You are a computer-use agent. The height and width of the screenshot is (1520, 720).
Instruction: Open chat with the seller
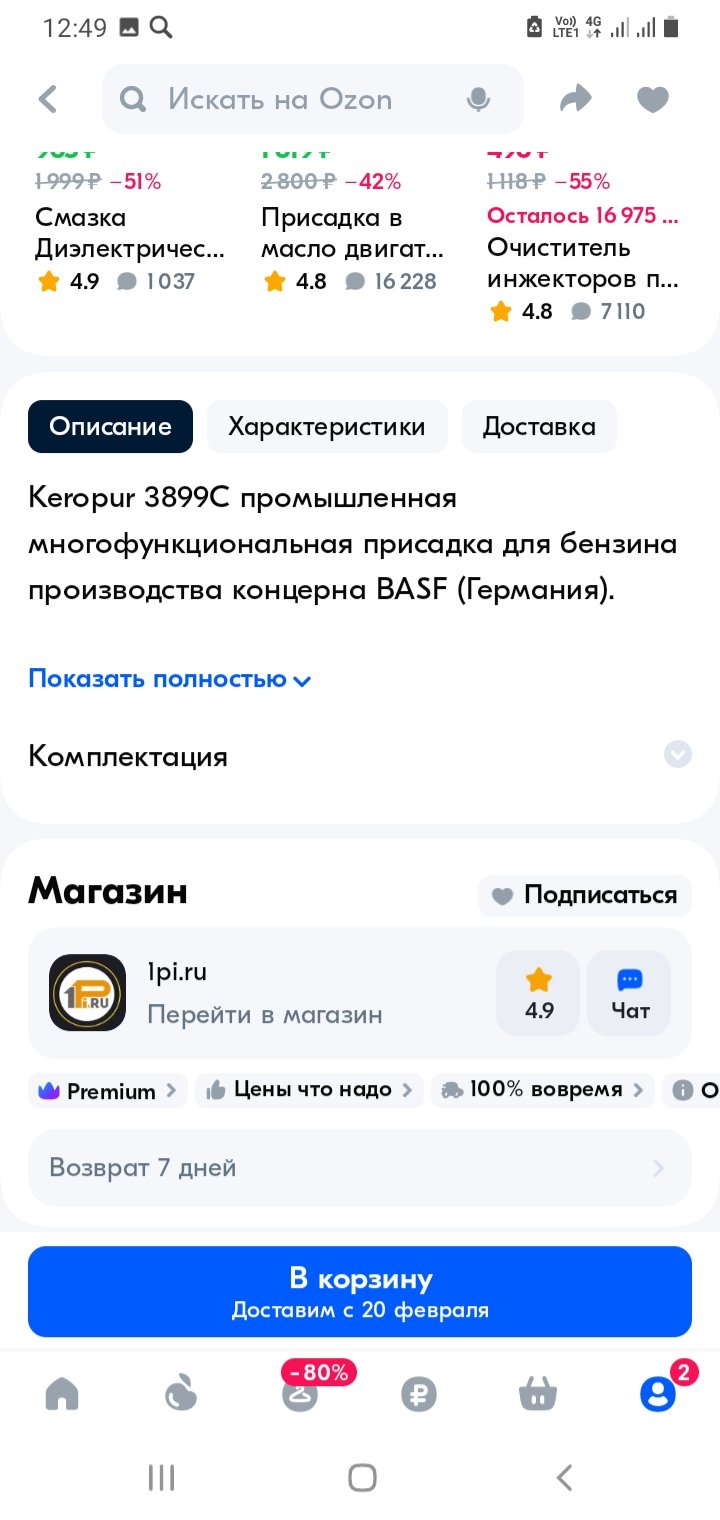tap(630, 993)
